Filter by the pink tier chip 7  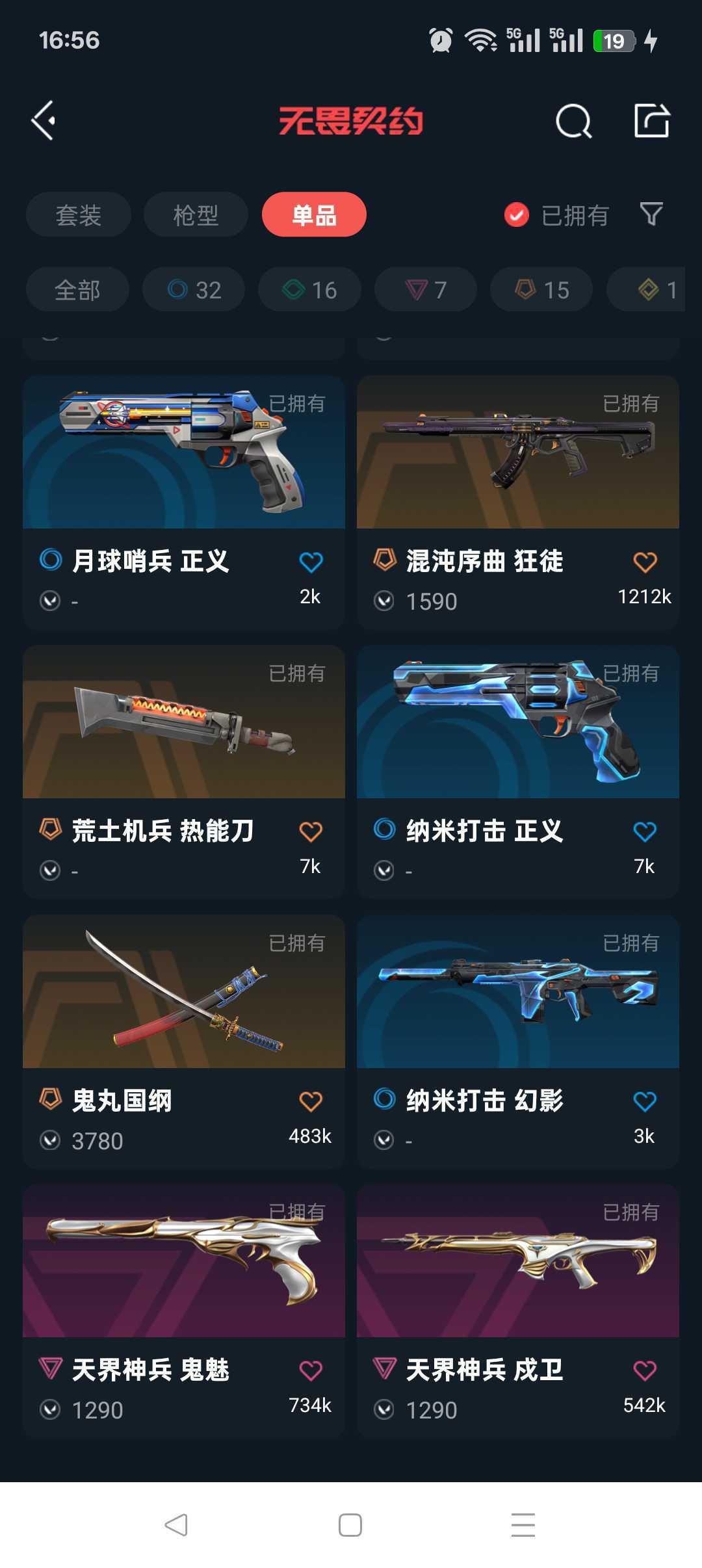point(426,289)
